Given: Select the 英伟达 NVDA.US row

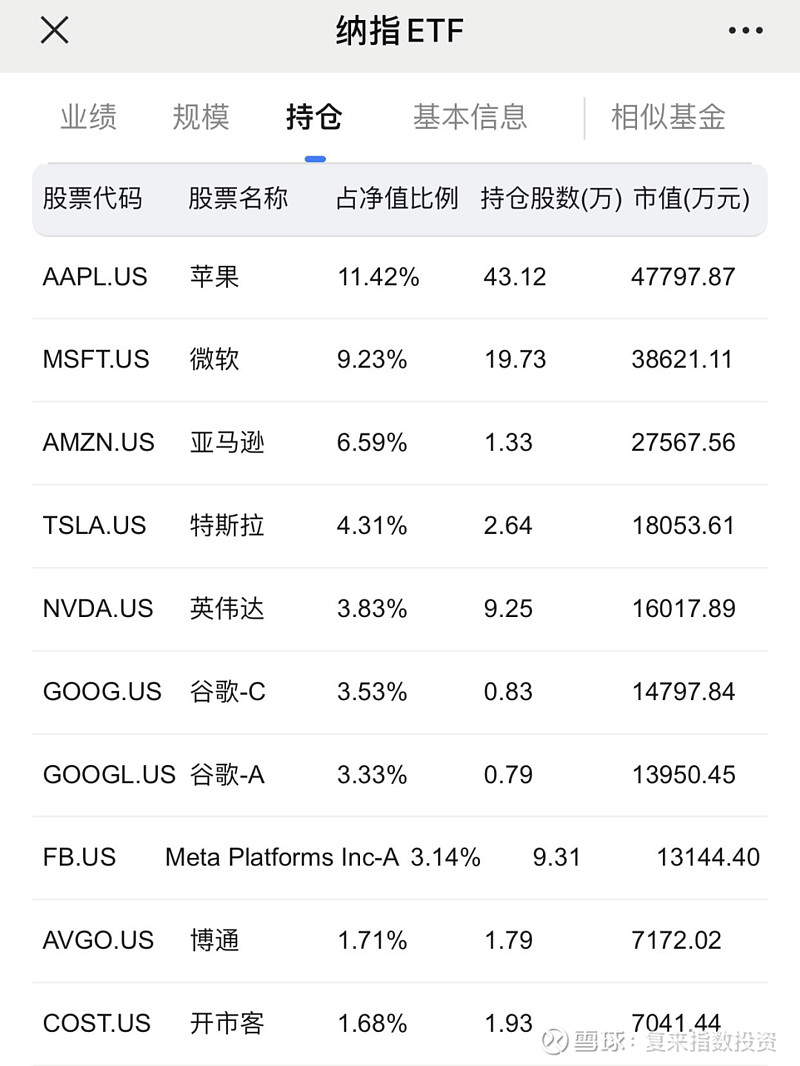Looking at the screenshot, I should tap(400, 608).
